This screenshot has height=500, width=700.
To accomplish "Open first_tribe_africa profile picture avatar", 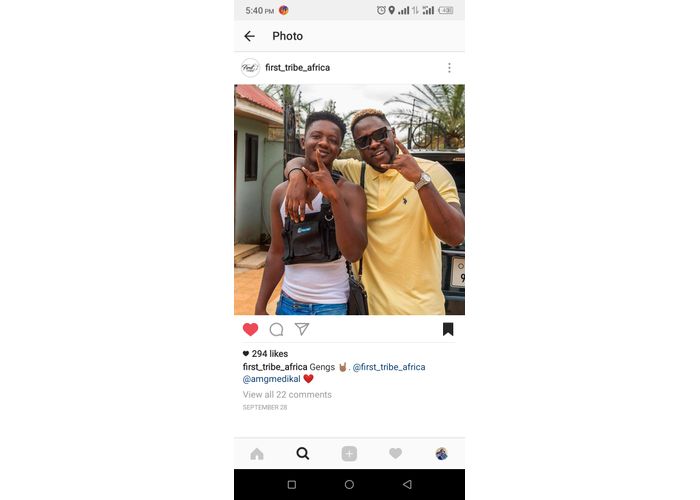I will pyautogui.click(x=250, y=68).
